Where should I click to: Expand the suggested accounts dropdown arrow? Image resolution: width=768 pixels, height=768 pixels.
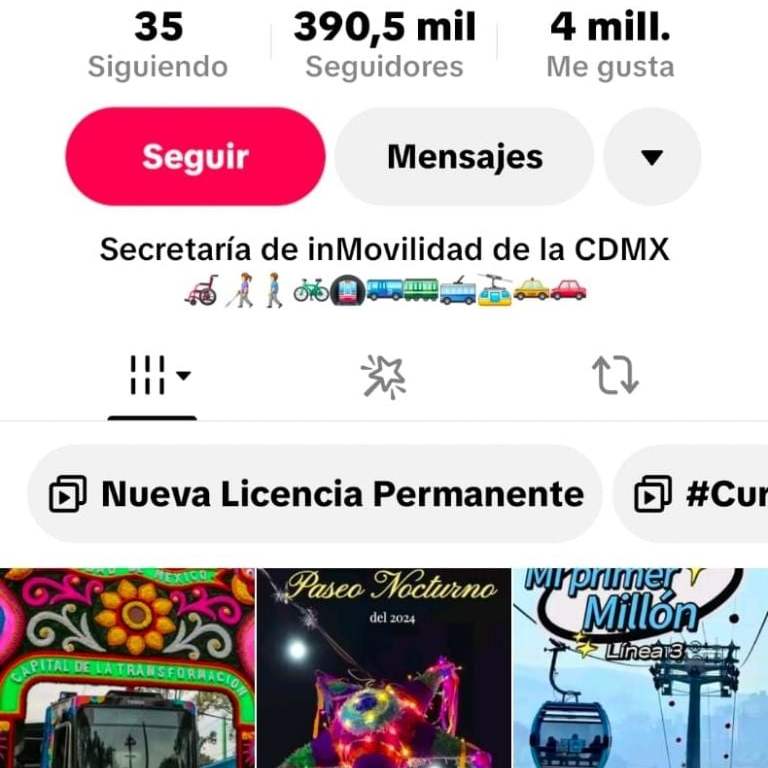pos(652,157)
